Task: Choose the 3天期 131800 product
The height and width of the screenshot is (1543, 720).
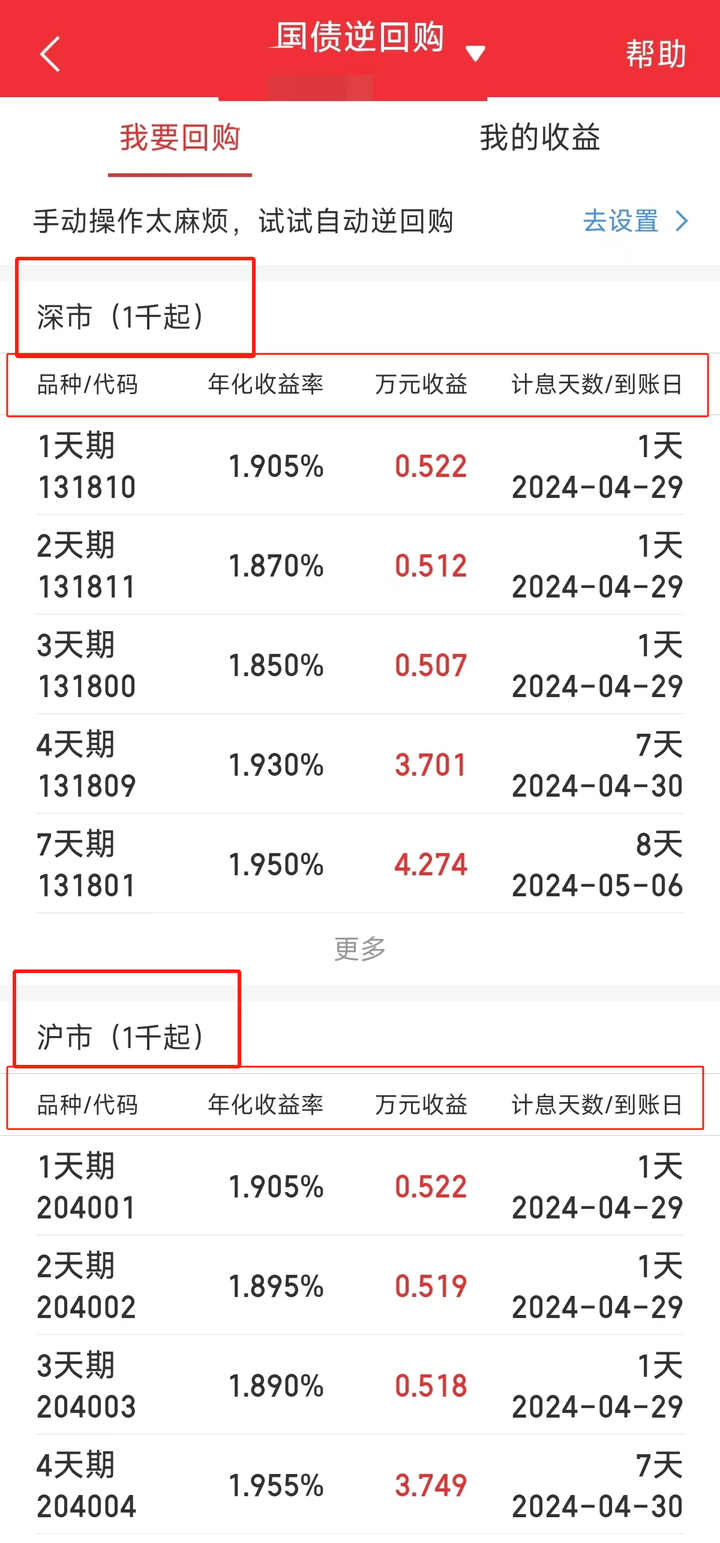Action: point(360,665)
